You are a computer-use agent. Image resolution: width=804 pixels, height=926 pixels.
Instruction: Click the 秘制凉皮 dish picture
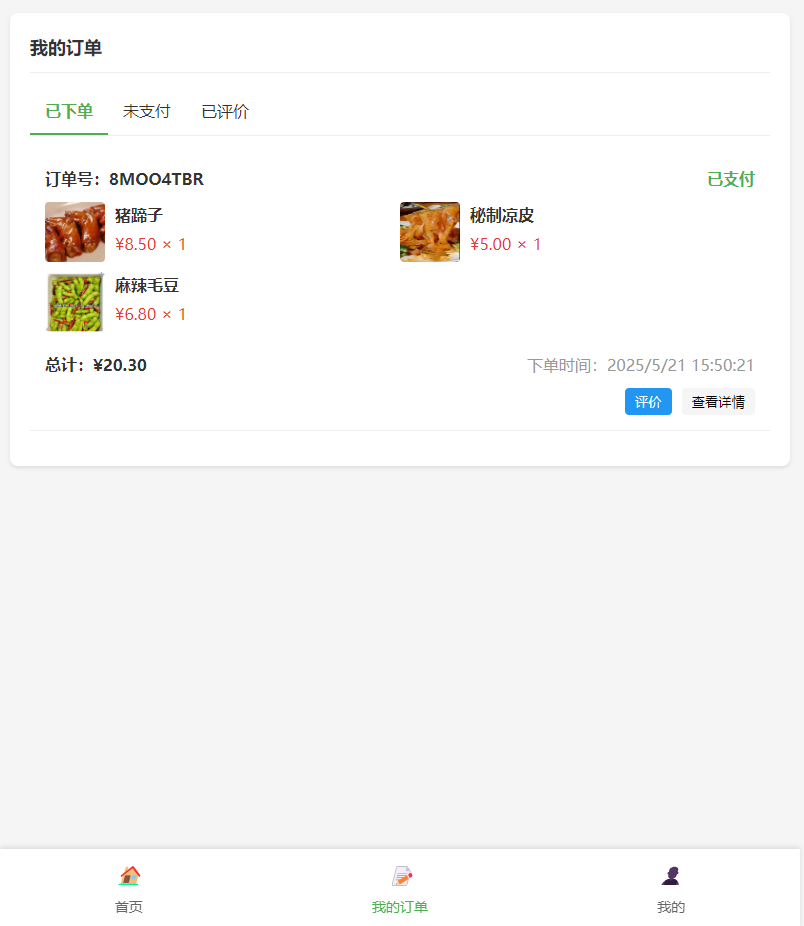click(x=430, y=231)
